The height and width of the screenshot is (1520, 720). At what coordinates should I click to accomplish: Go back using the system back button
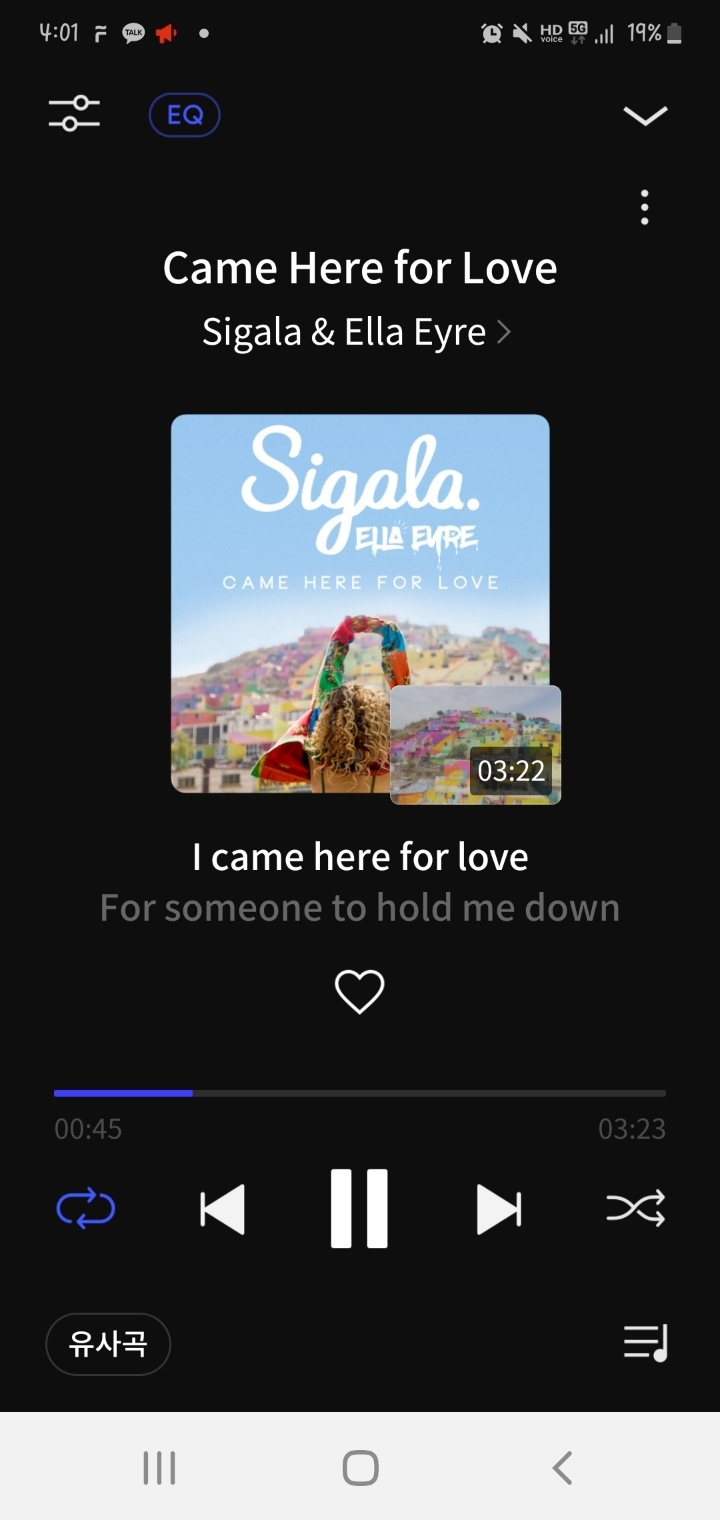pyautogui.click(x=562, y=1468)
